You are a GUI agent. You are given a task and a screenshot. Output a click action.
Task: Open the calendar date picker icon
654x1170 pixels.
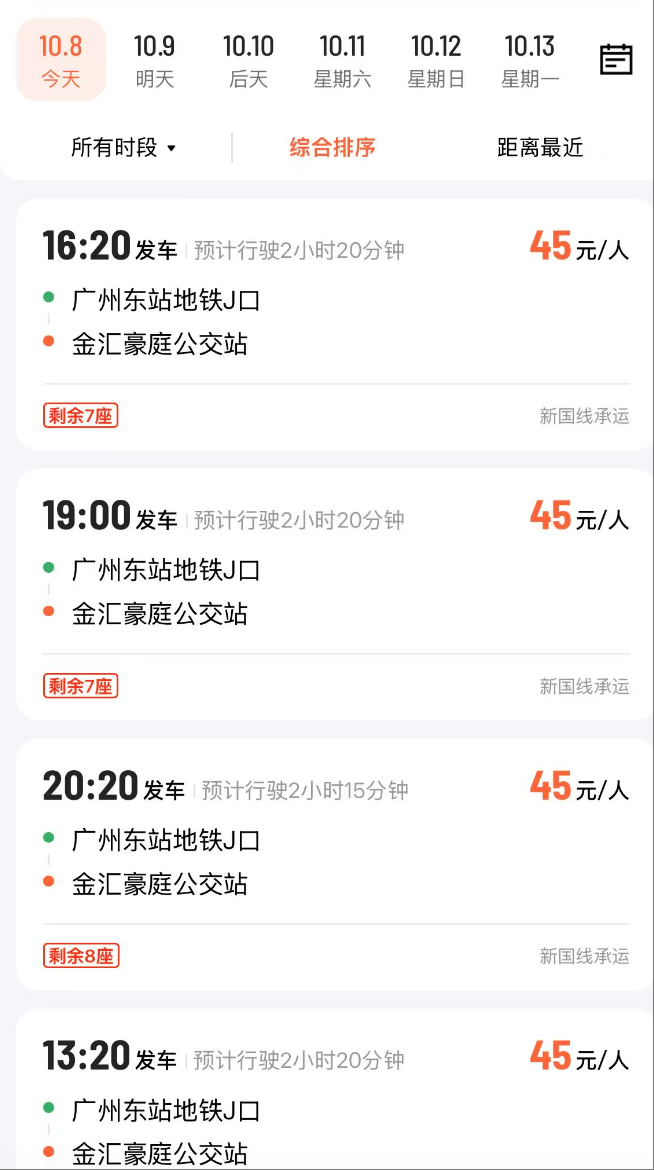(x=616, y=60)
